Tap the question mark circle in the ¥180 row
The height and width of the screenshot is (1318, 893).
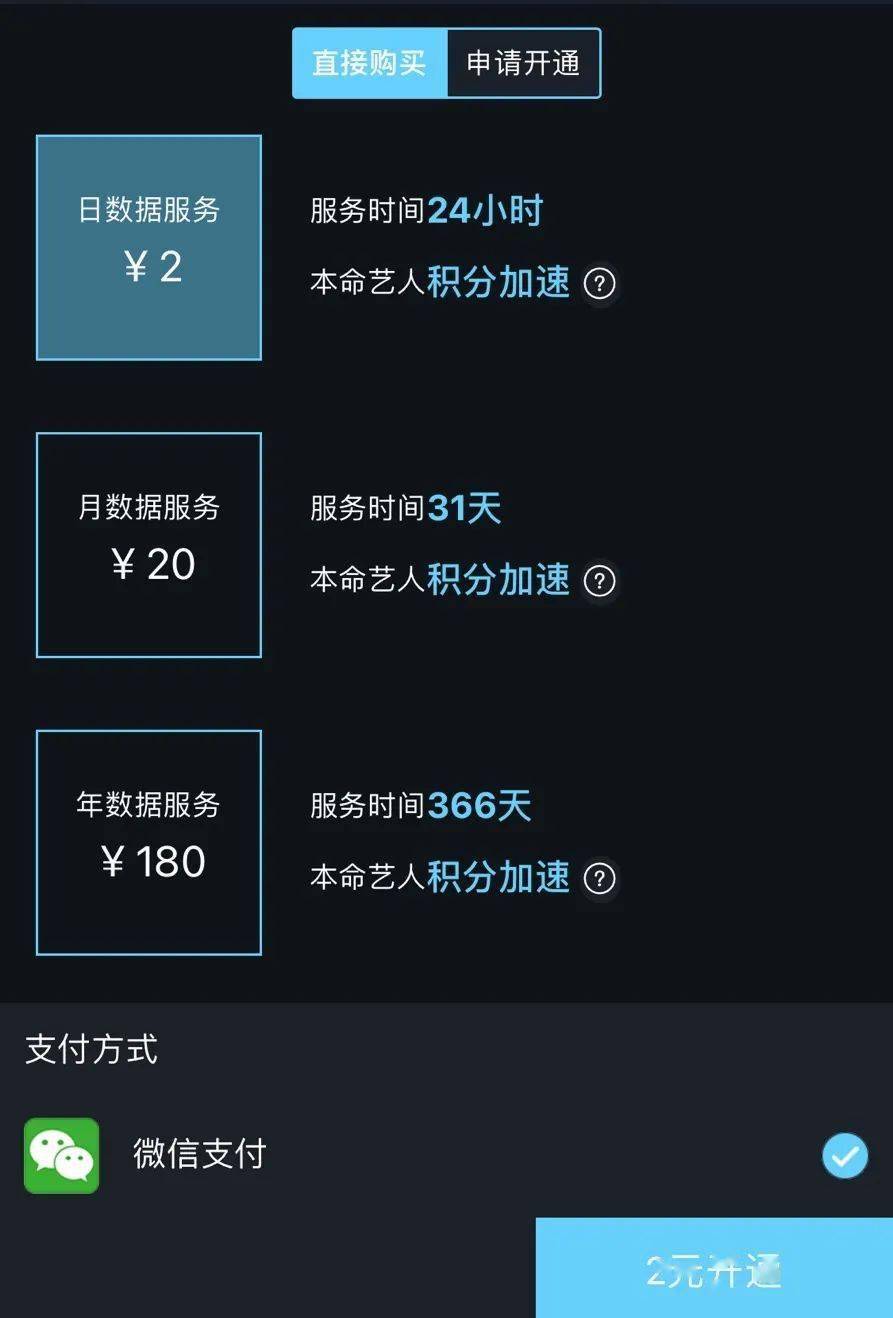(598, 880)
